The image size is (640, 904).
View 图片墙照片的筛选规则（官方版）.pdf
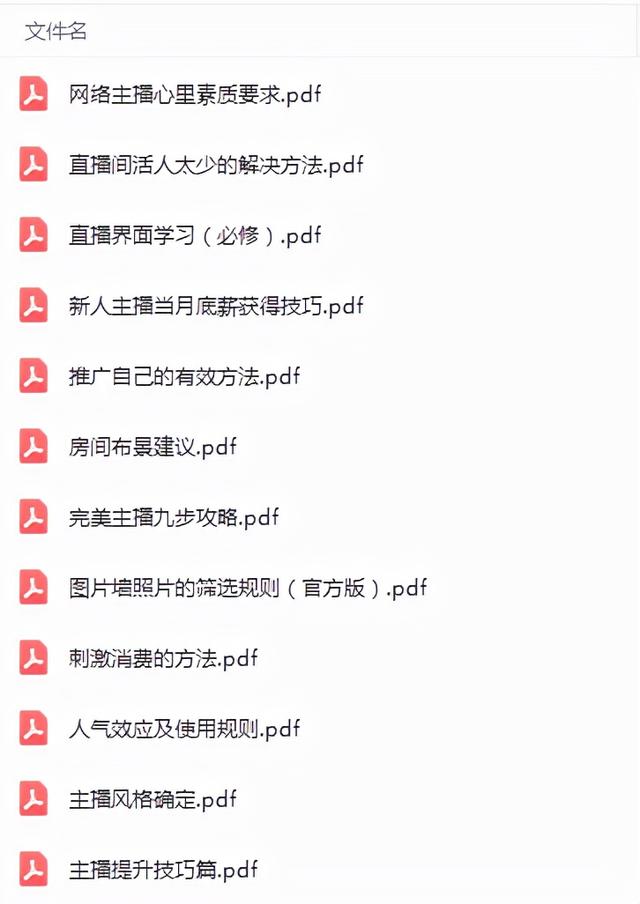point(247,588)
